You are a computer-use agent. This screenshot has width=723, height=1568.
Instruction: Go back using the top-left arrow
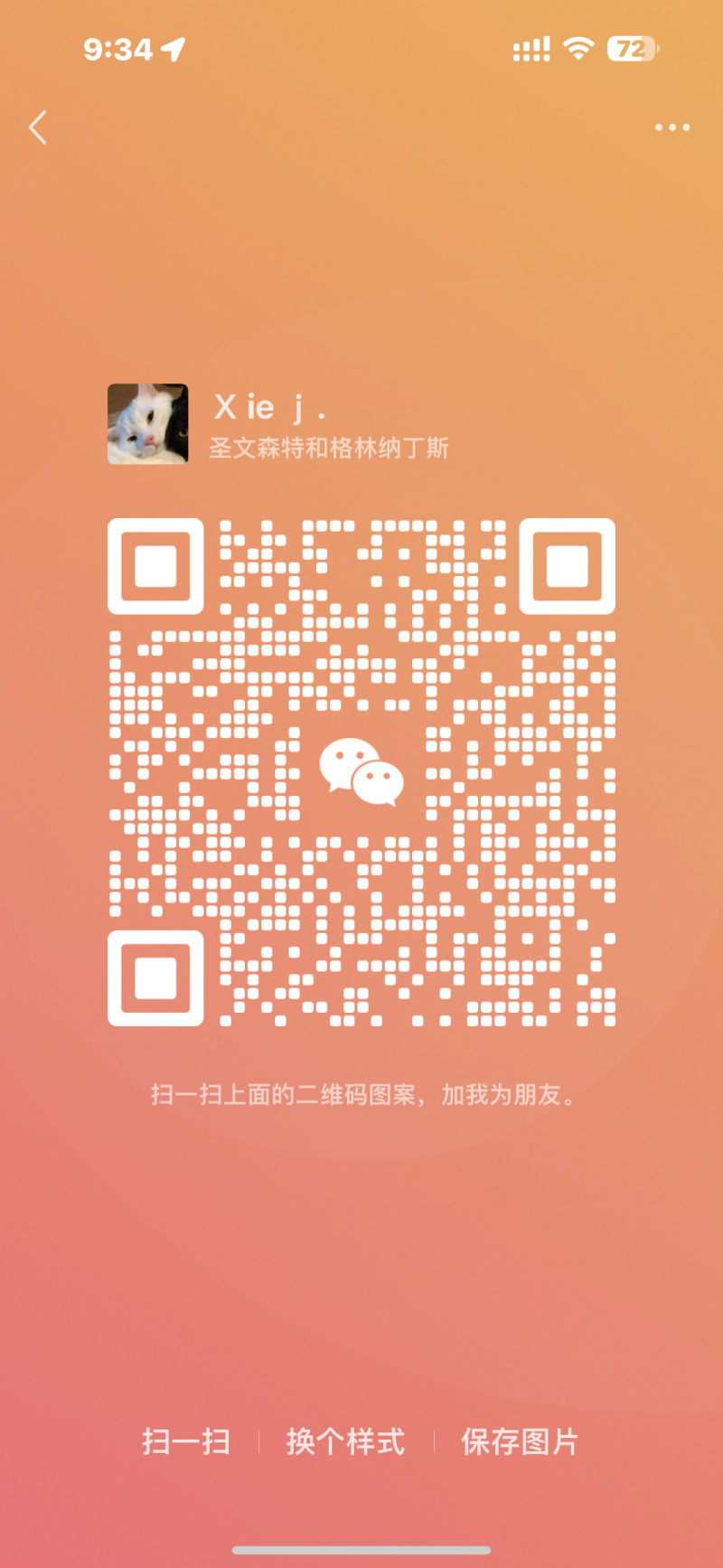[38, 128]
